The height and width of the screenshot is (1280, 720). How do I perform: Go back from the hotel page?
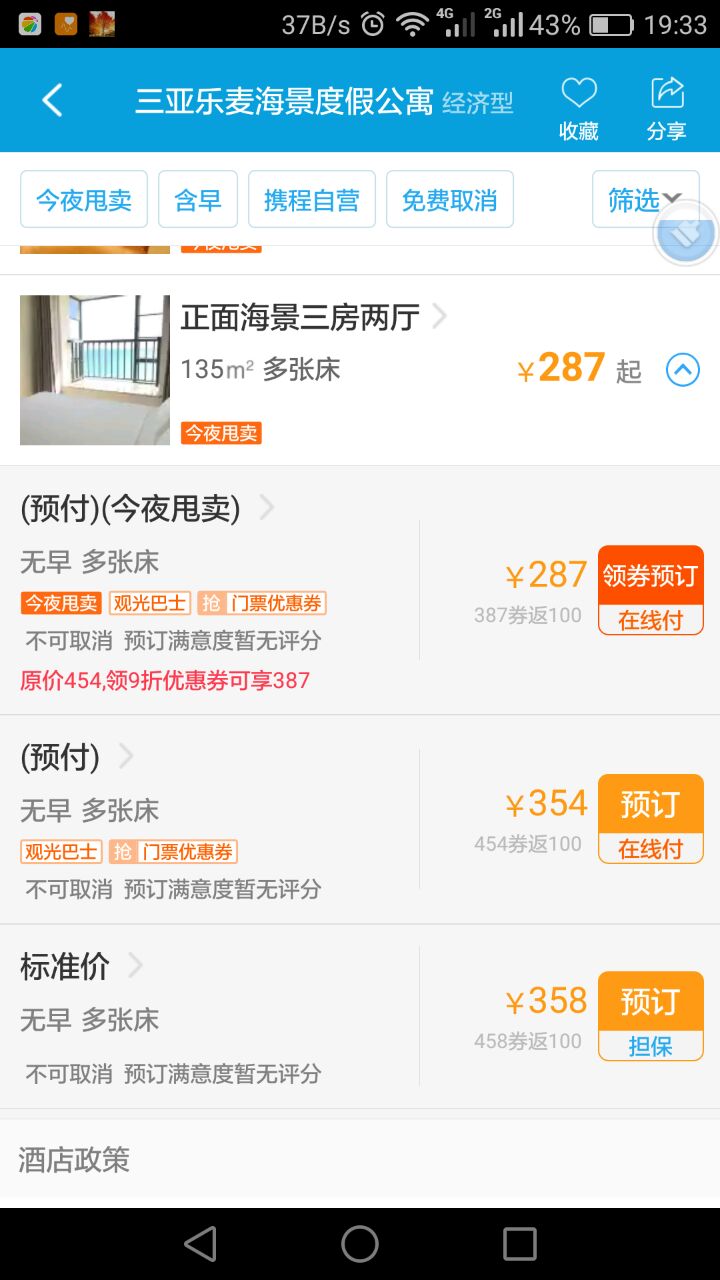click(52, 100)
